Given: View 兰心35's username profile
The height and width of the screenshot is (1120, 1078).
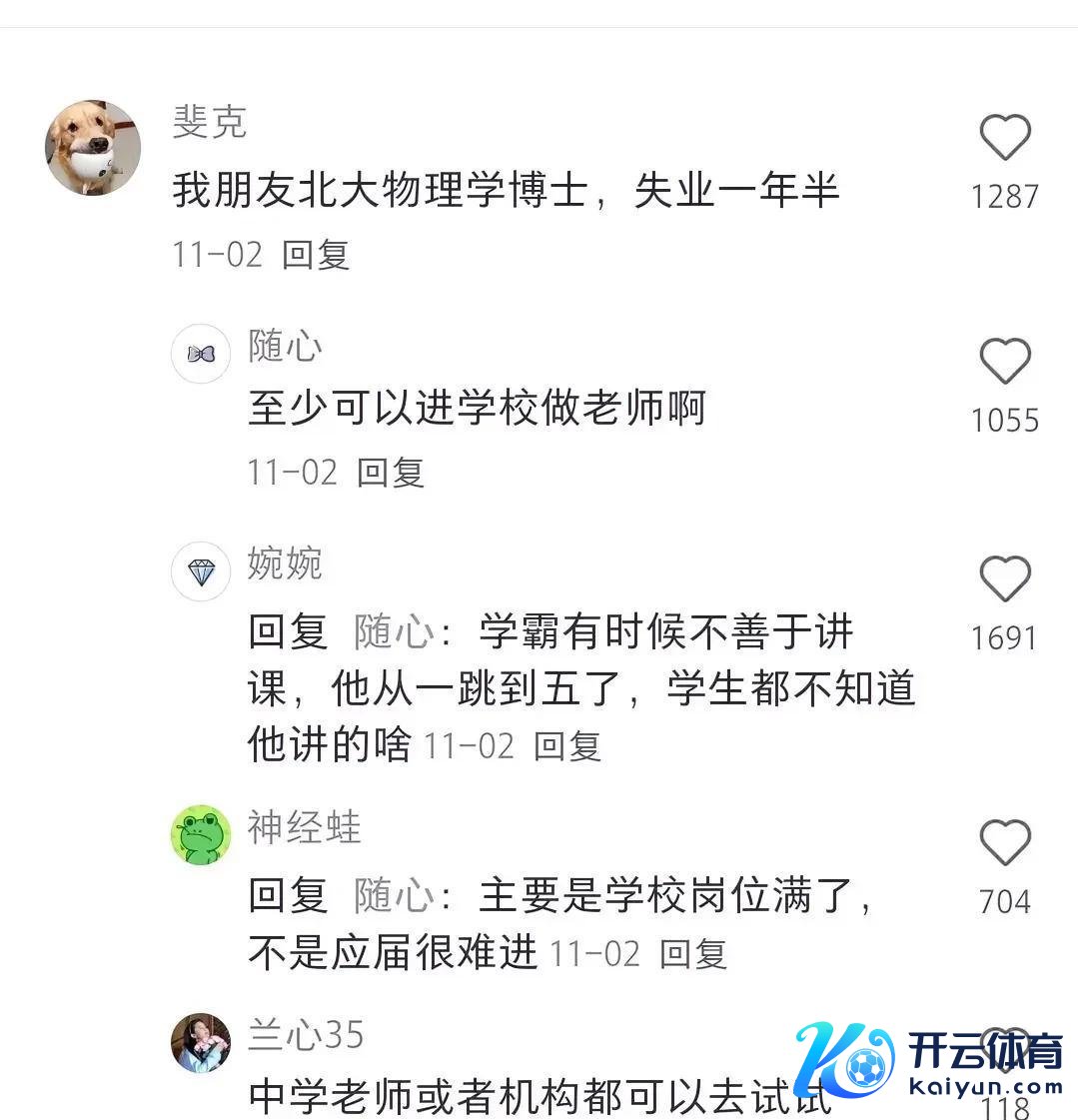Looking at the screenshot, I should click(306, 1035).
